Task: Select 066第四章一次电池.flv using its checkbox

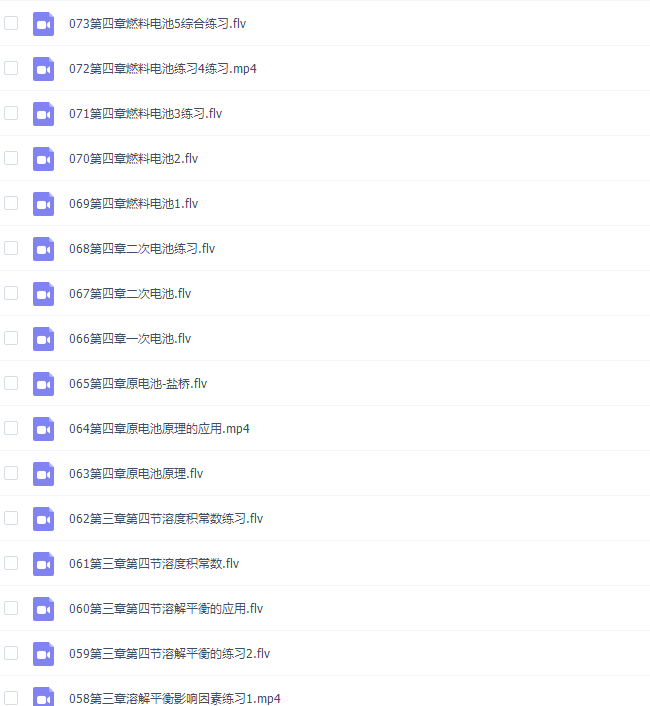Action: coord(11,338)
